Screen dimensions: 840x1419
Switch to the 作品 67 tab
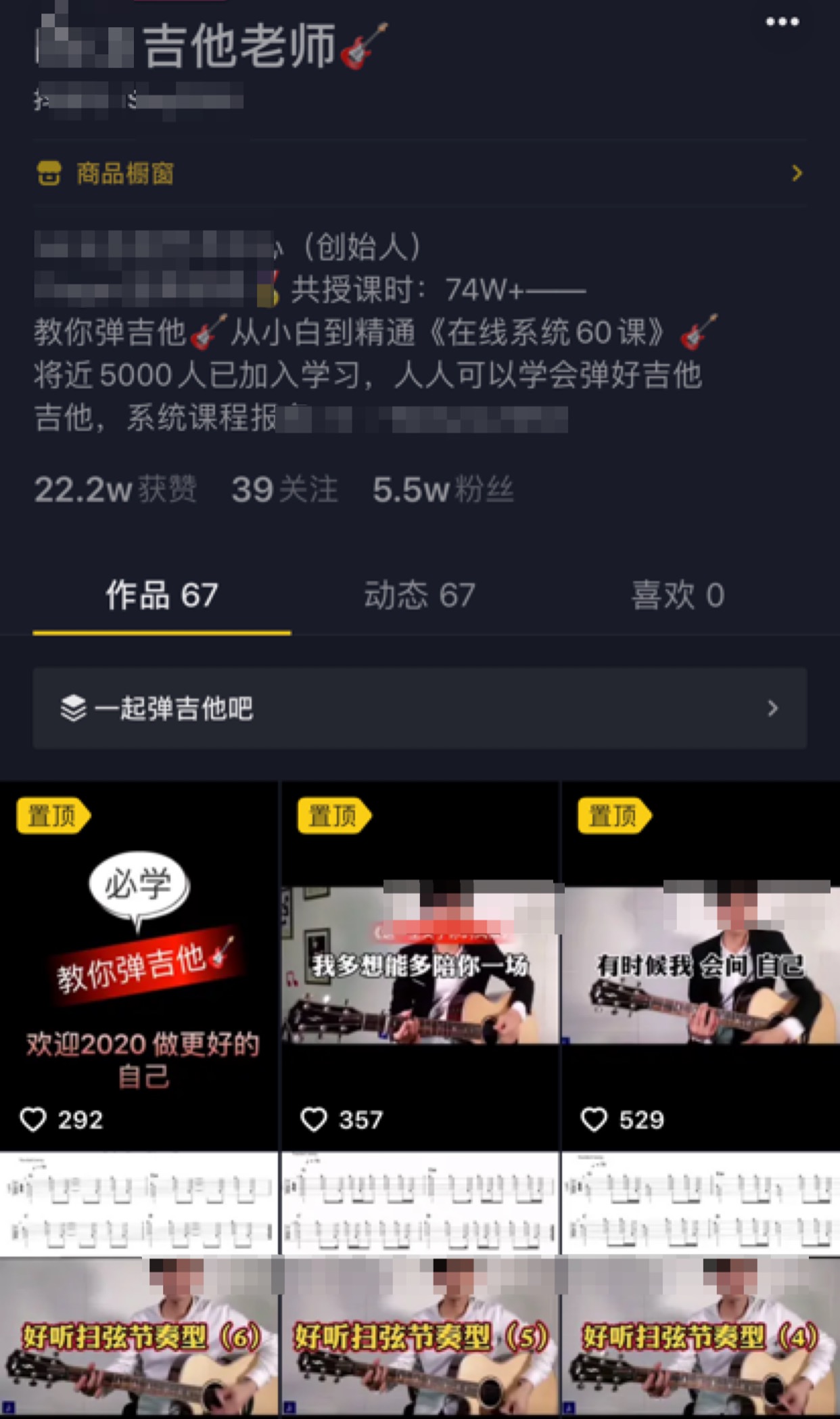[162, 595]
